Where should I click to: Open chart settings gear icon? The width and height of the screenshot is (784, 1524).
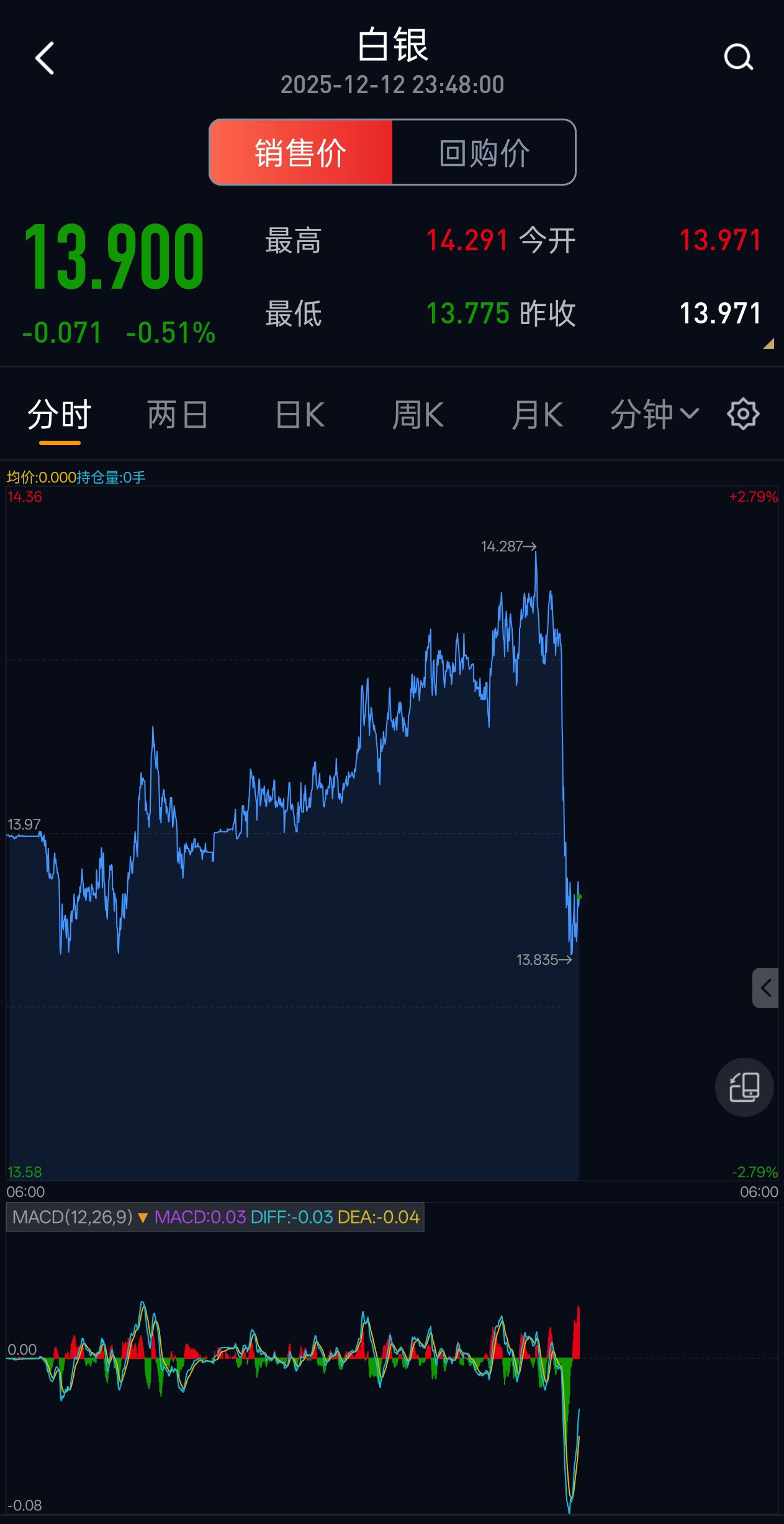click(743, 414)
